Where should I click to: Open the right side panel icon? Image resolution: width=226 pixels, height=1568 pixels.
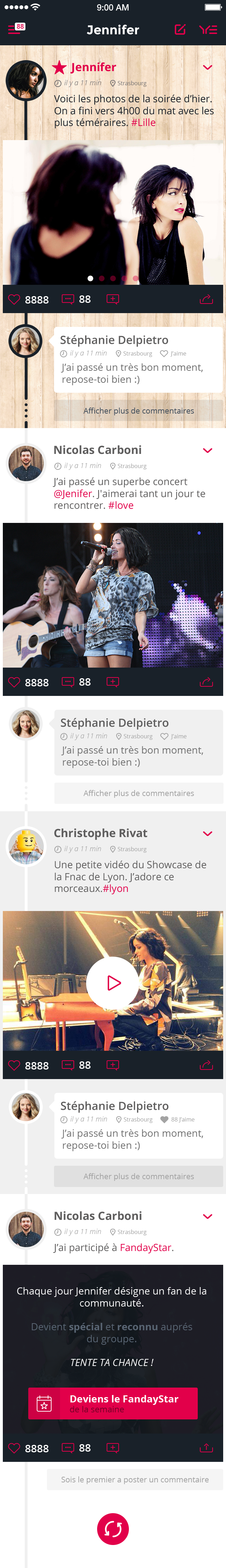click(208, 29)
